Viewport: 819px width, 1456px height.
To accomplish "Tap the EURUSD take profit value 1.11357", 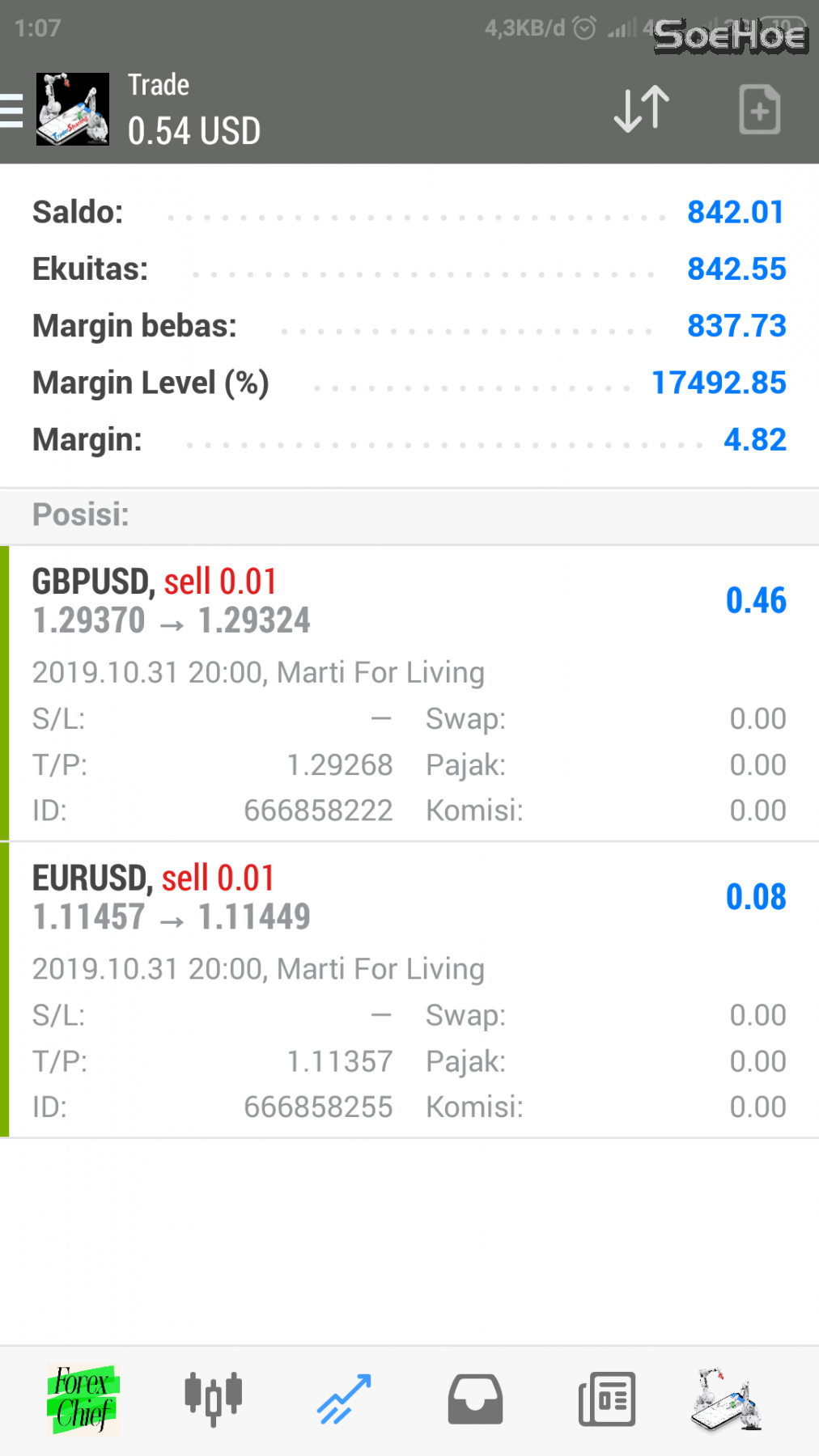I will (x=341, y=1060).
